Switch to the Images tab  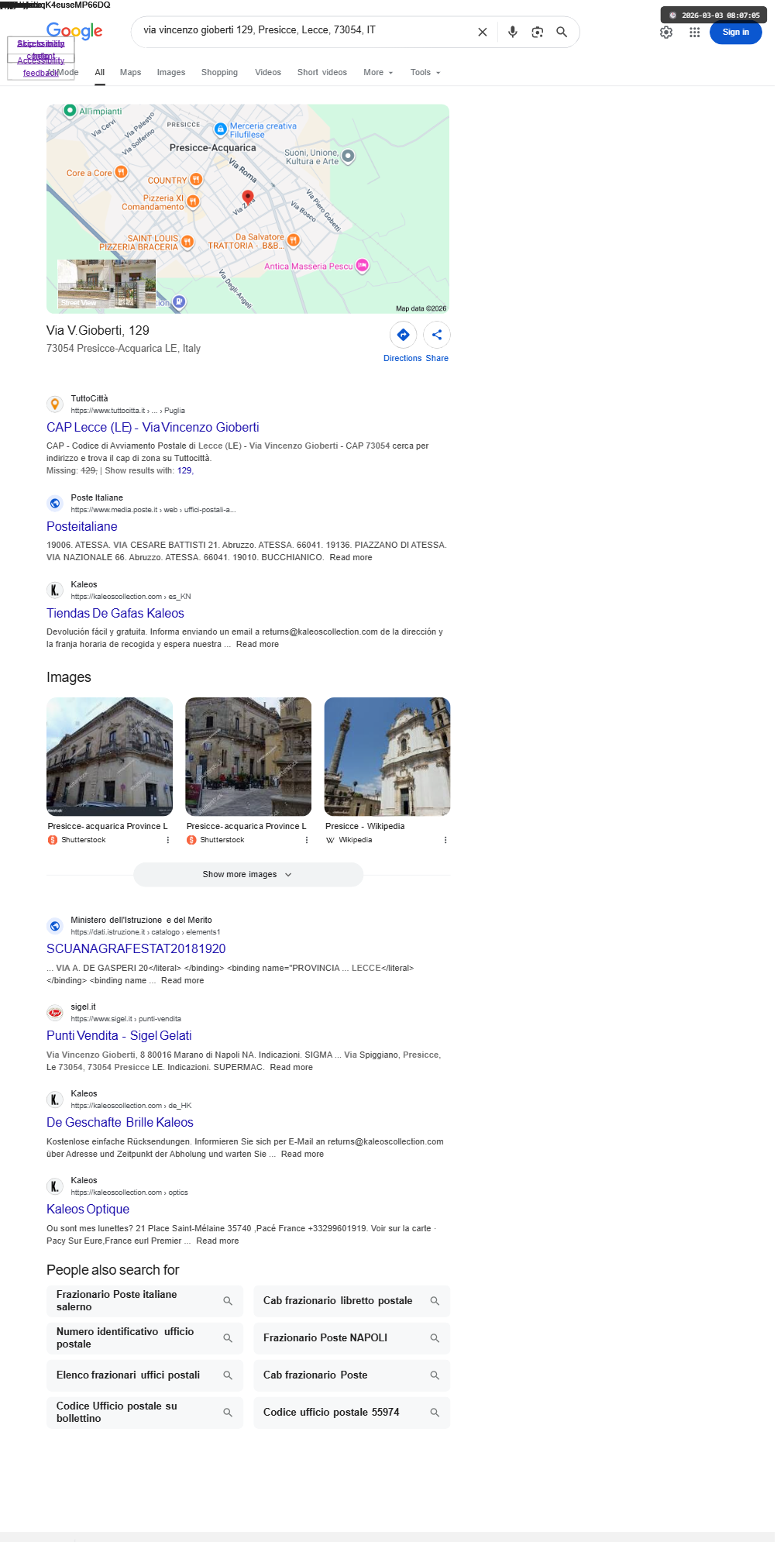point(170,72)
